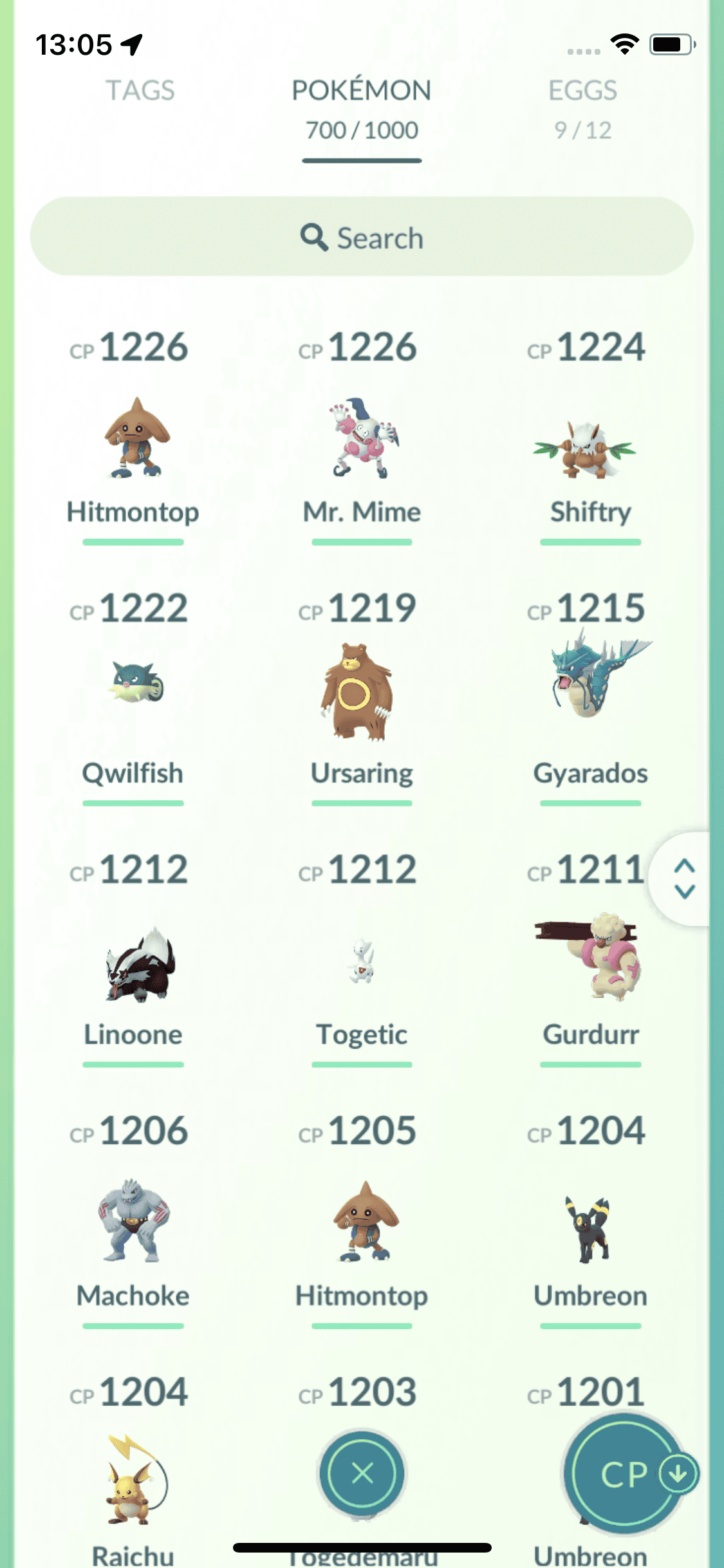Switch to the Tags tab
This screenshot has height=1568, width=724.
[x=140, y=91]
